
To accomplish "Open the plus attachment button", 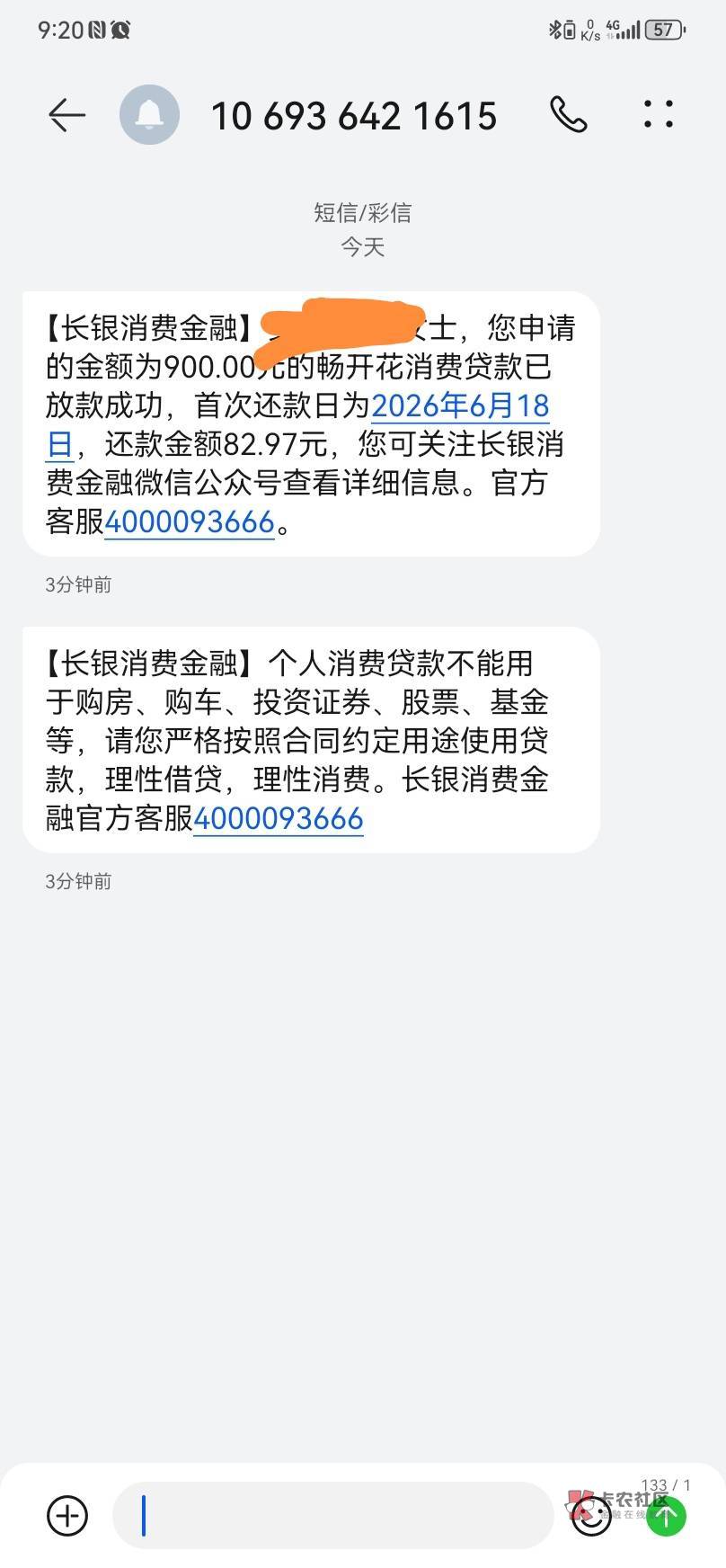I will point(67,1515).
